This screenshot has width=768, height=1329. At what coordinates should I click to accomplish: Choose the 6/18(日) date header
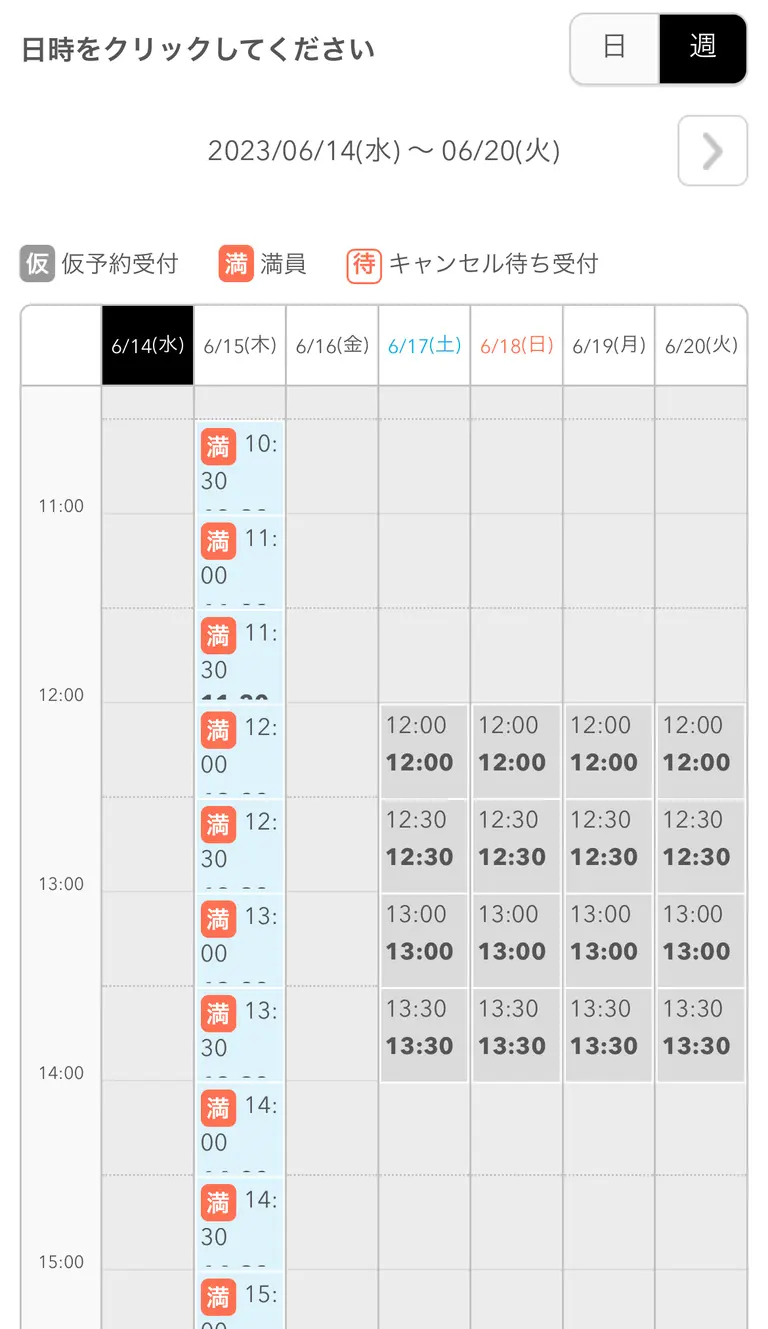(x=516, y=346)
